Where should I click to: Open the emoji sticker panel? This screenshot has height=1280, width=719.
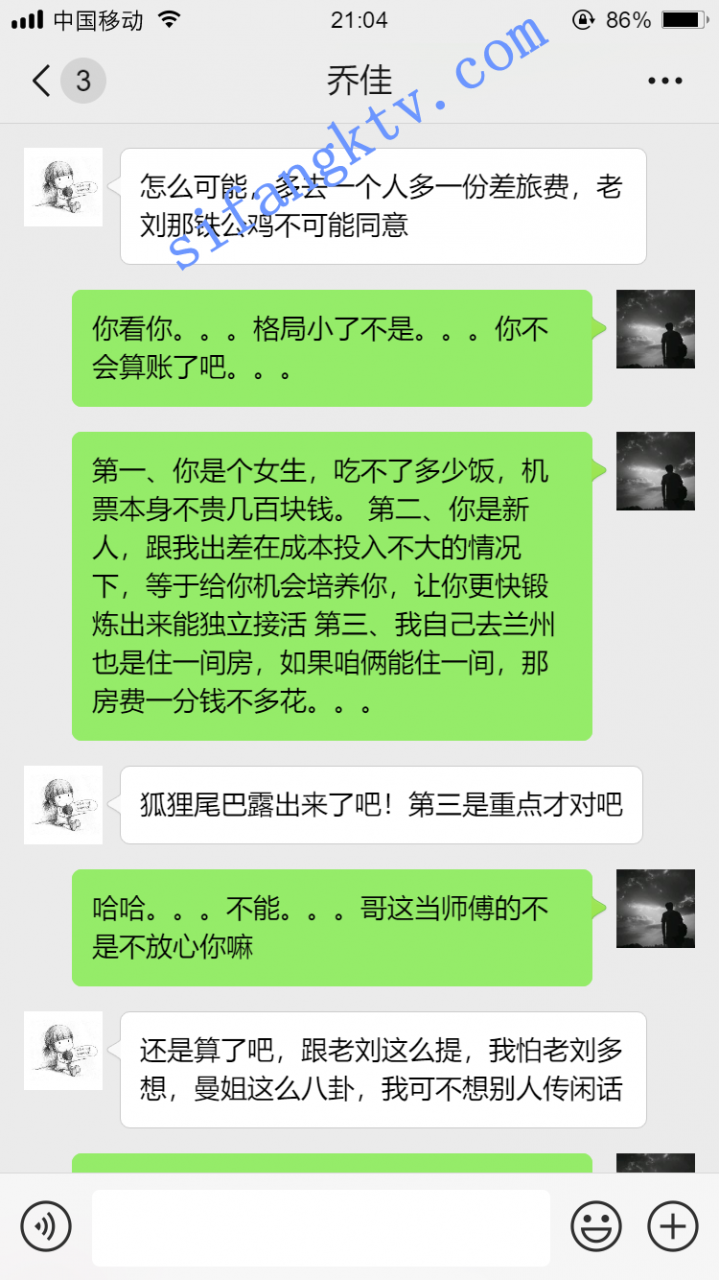coord(596,1226)
